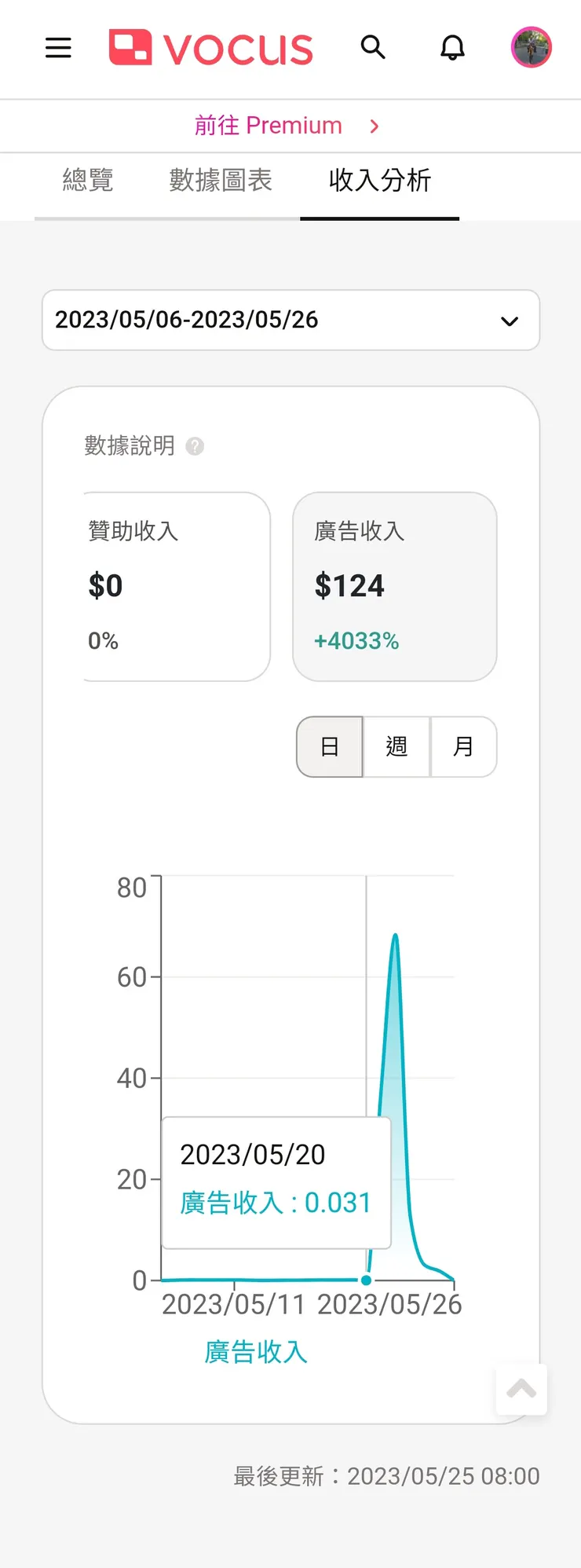Select the 日 daily view option

click(x=330, y=747)
